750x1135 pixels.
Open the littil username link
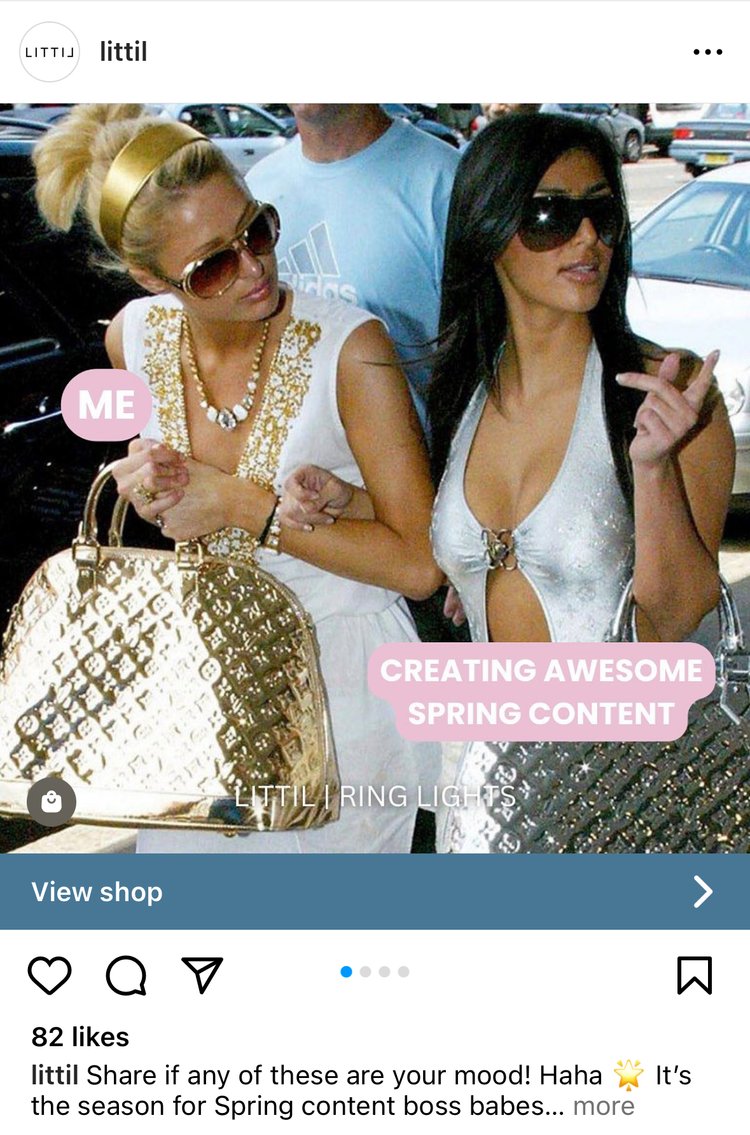click(123, 52)
